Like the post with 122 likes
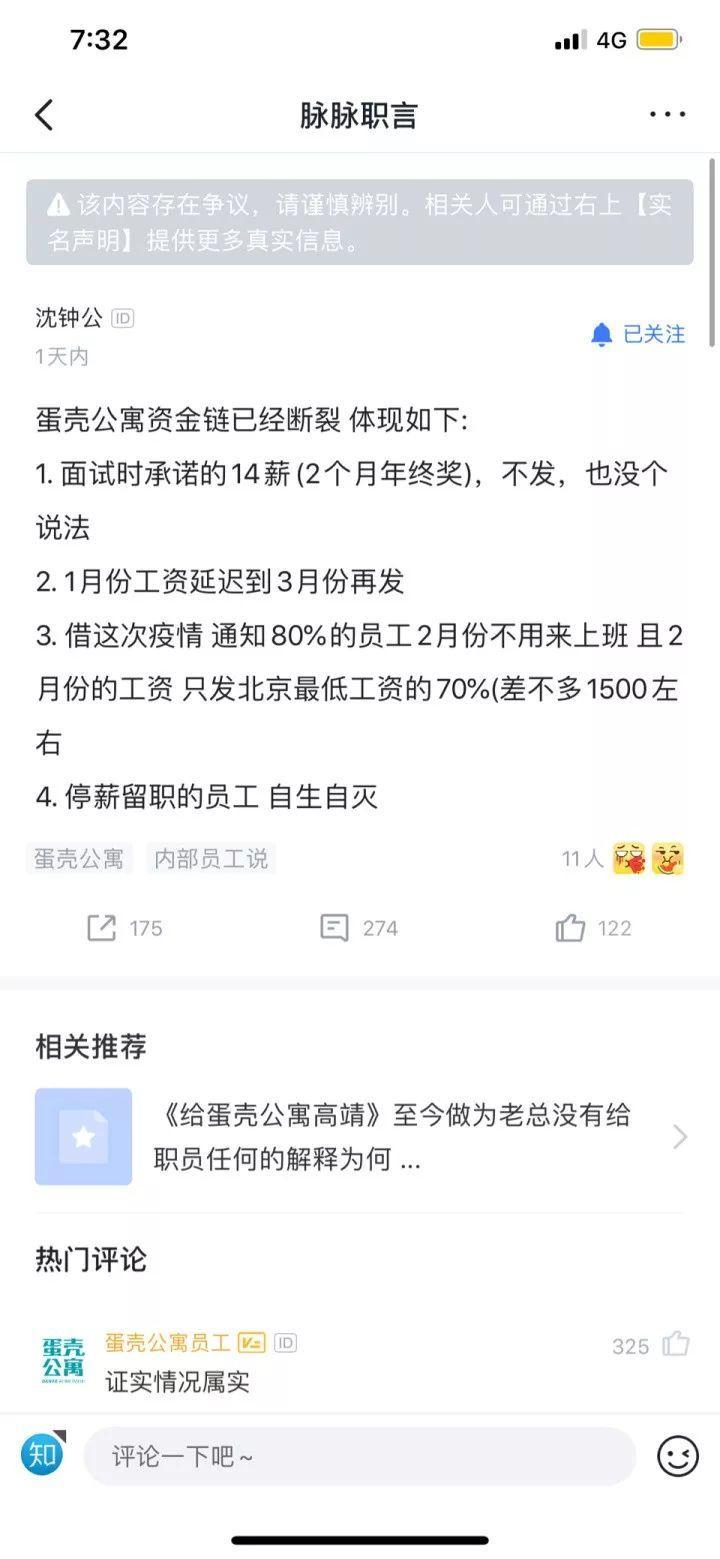Image resolution: width=720 pixels, height=1559 pixels. click(594, 928)
